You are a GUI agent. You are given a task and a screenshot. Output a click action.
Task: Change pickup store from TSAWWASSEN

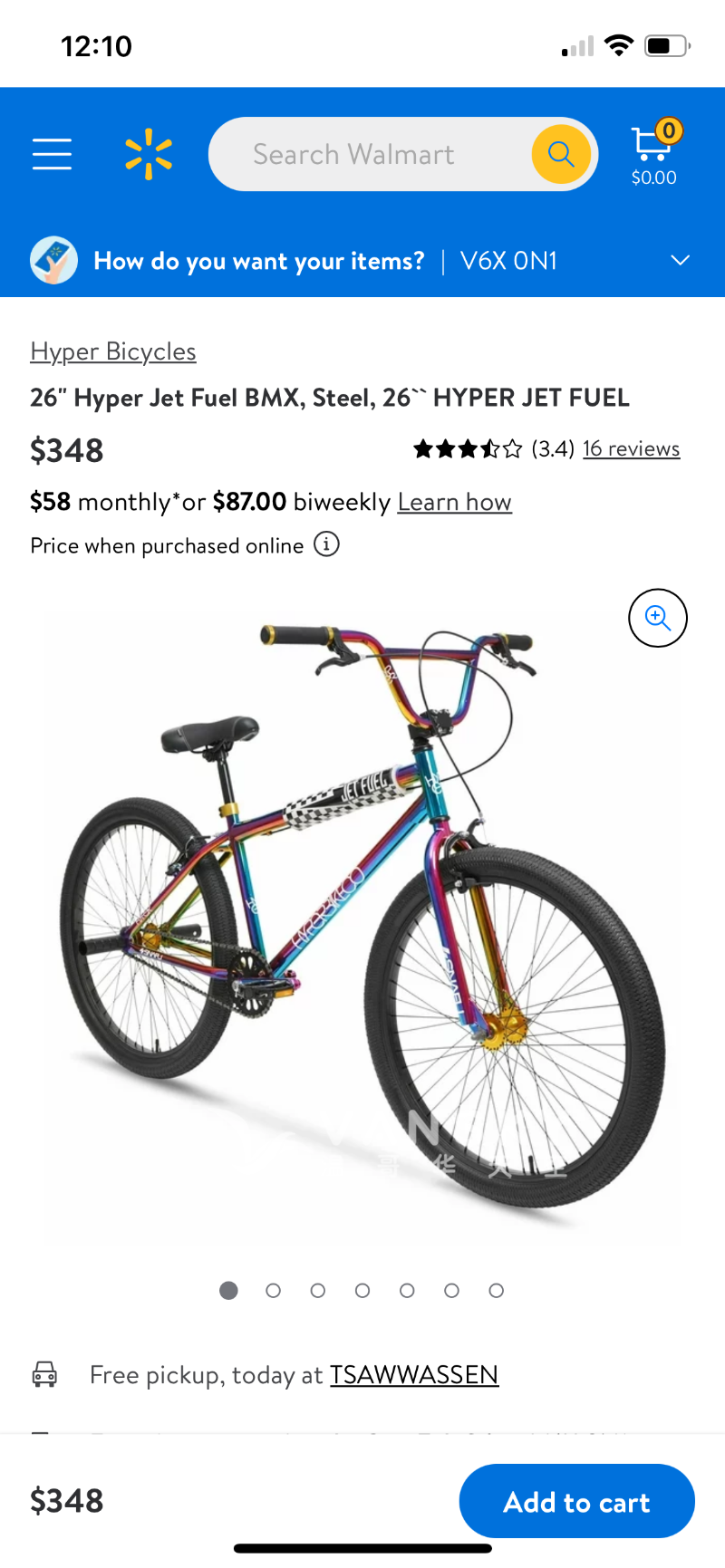(413, 1375)
